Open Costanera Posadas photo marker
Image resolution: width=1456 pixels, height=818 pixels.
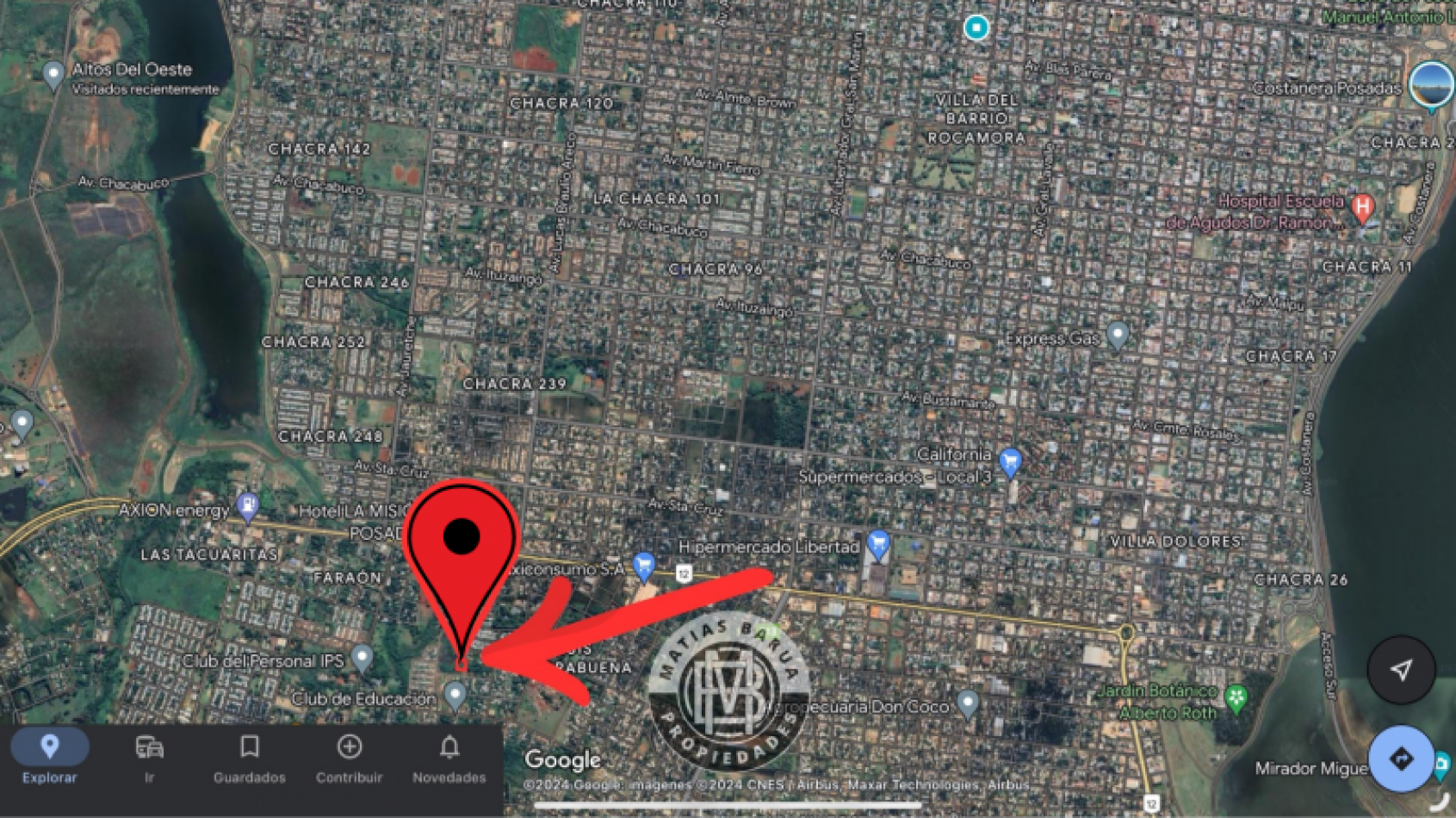click(x=1431, y=86)
